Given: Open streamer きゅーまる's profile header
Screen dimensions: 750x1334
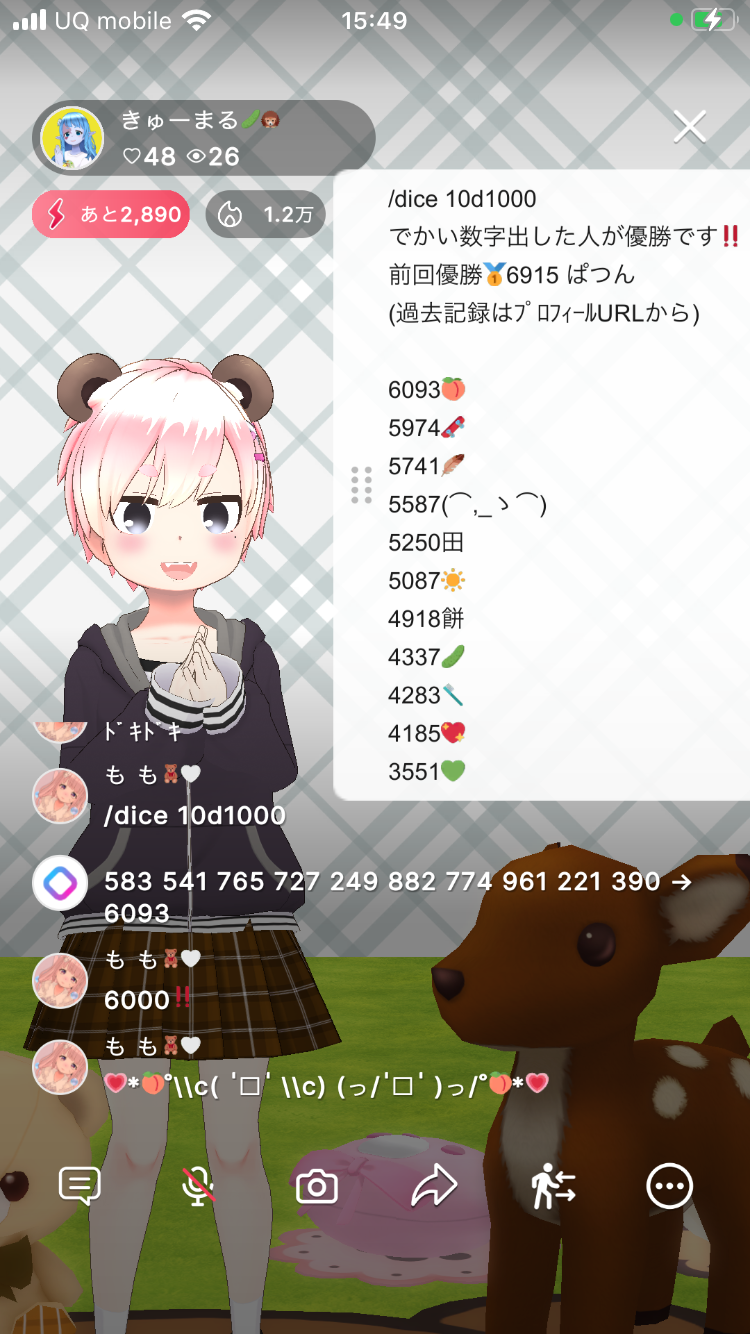Looking at the screenshot, I should click(204, 138).
